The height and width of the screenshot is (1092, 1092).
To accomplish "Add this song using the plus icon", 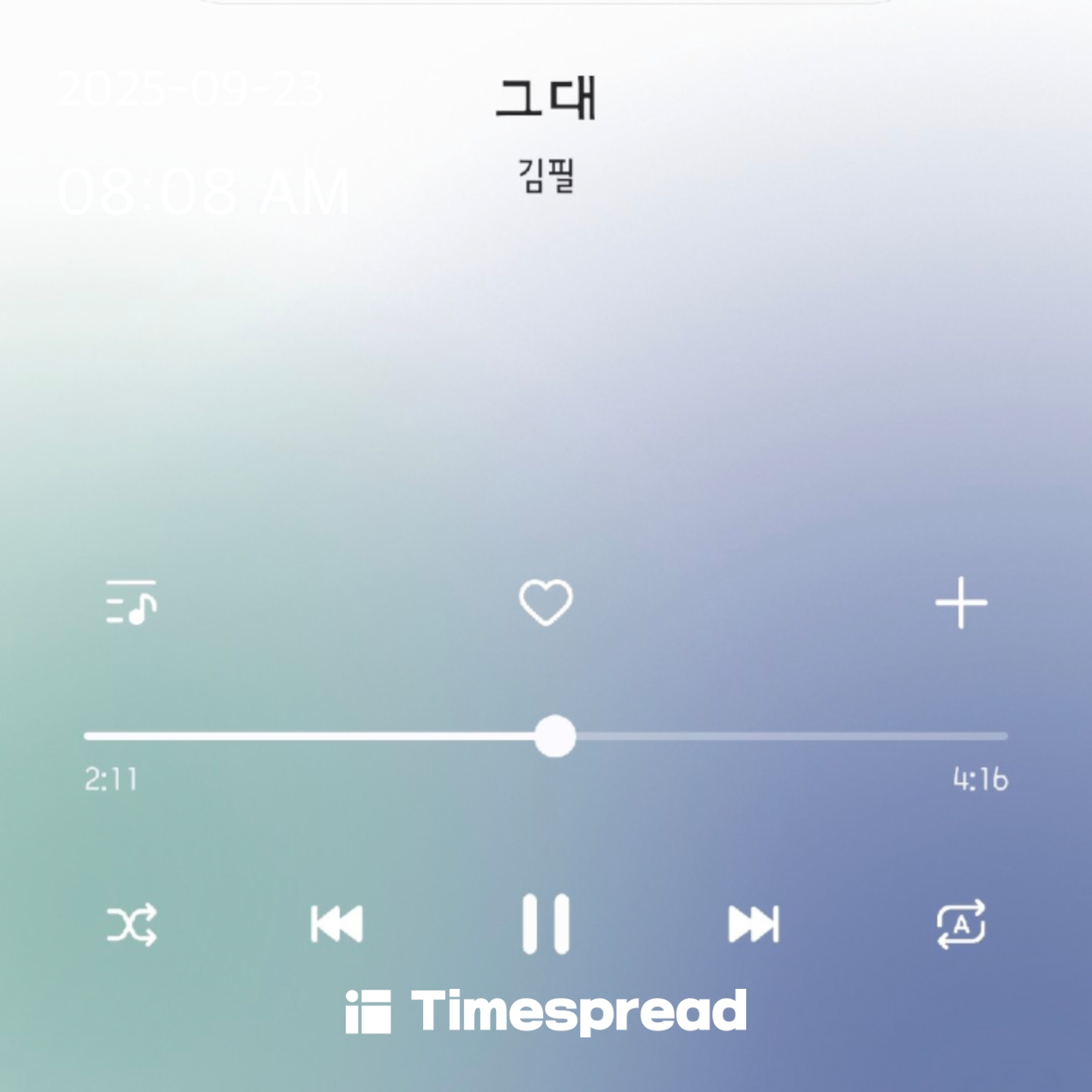I will pyautogui.click(x=961, y=603).
